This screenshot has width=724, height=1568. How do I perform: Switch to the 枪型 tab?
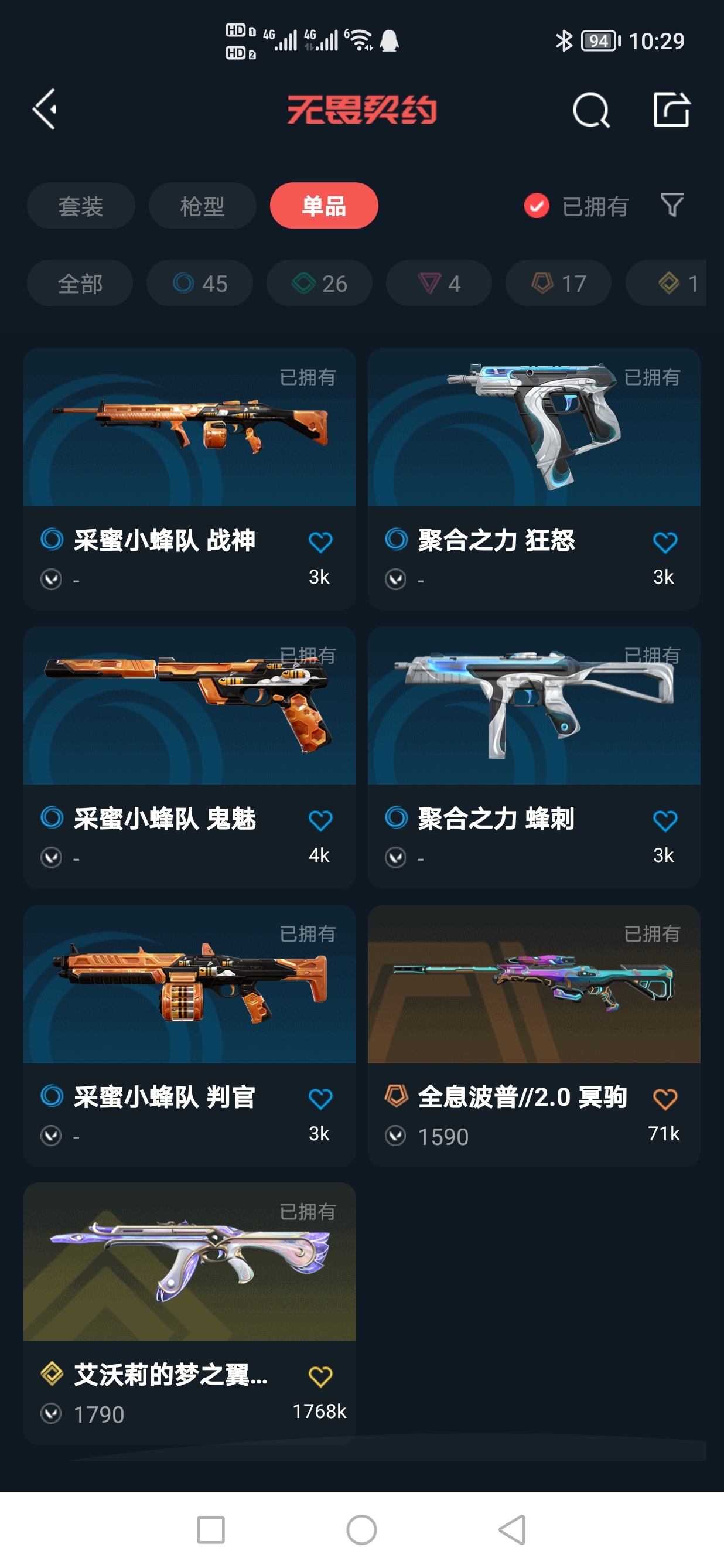(202, 206)
